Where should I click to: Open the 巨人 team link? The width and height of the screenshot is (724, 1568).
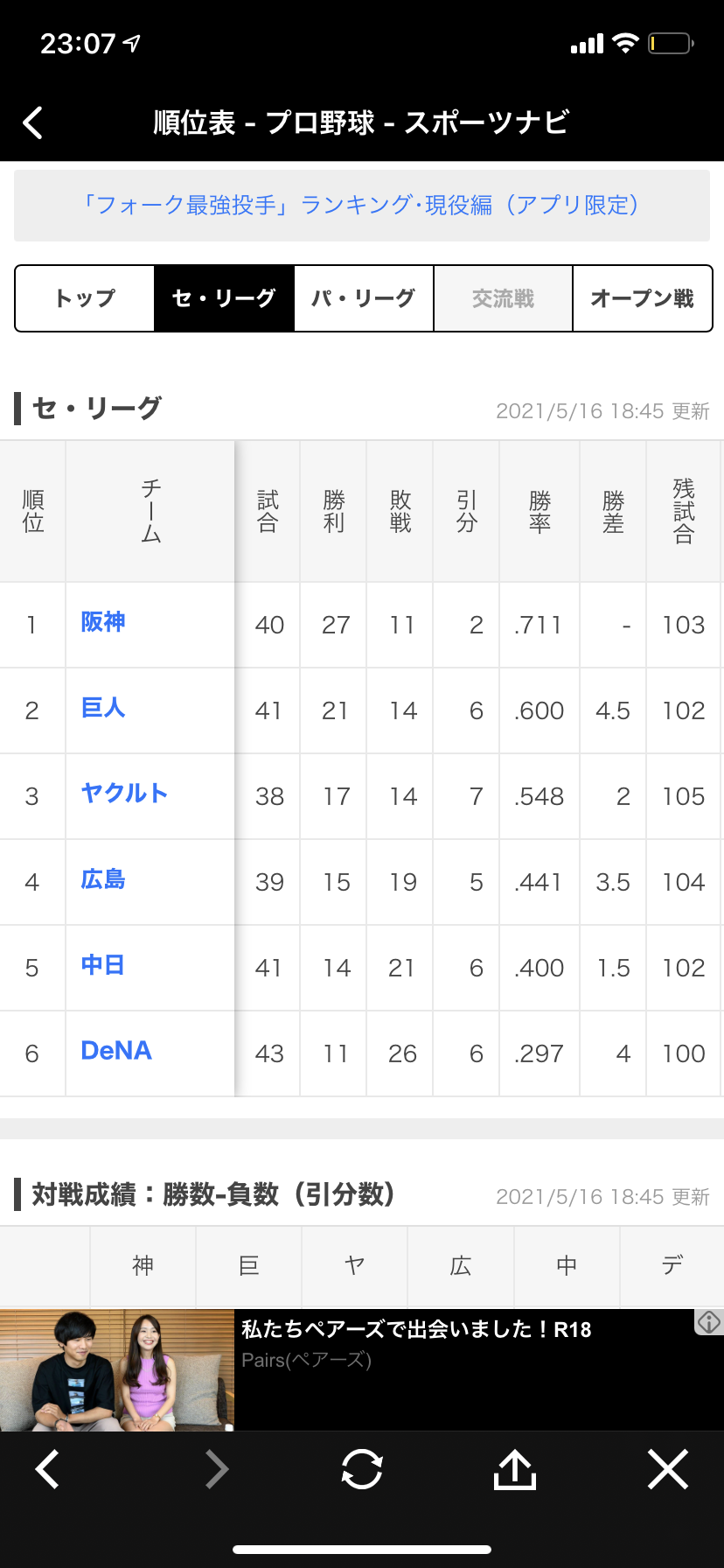click(x=103, y=707)
